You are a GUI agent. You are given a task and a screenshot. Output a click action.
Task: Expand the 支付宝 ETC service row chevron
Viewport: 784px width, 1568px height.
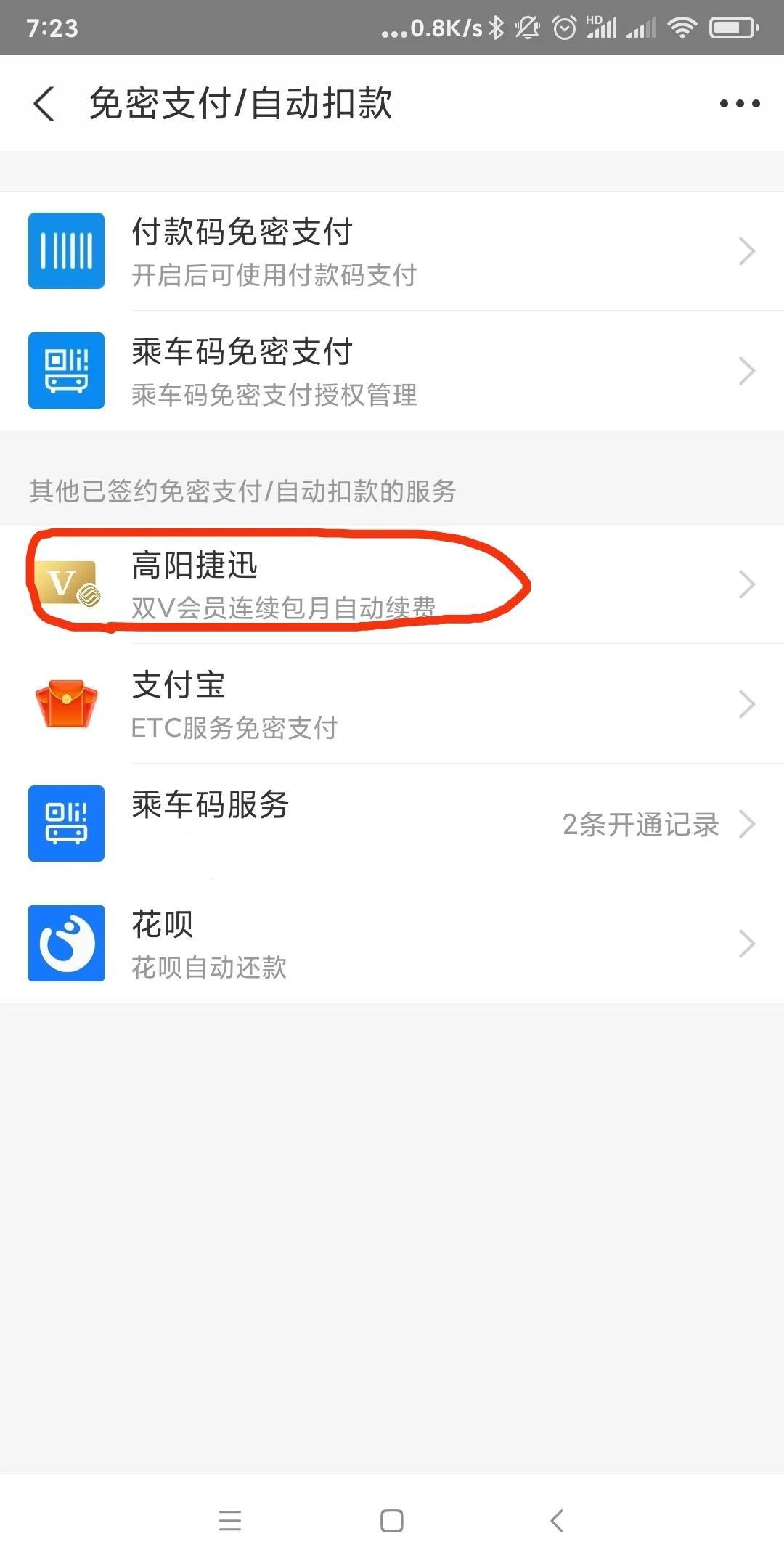[748, 703]
